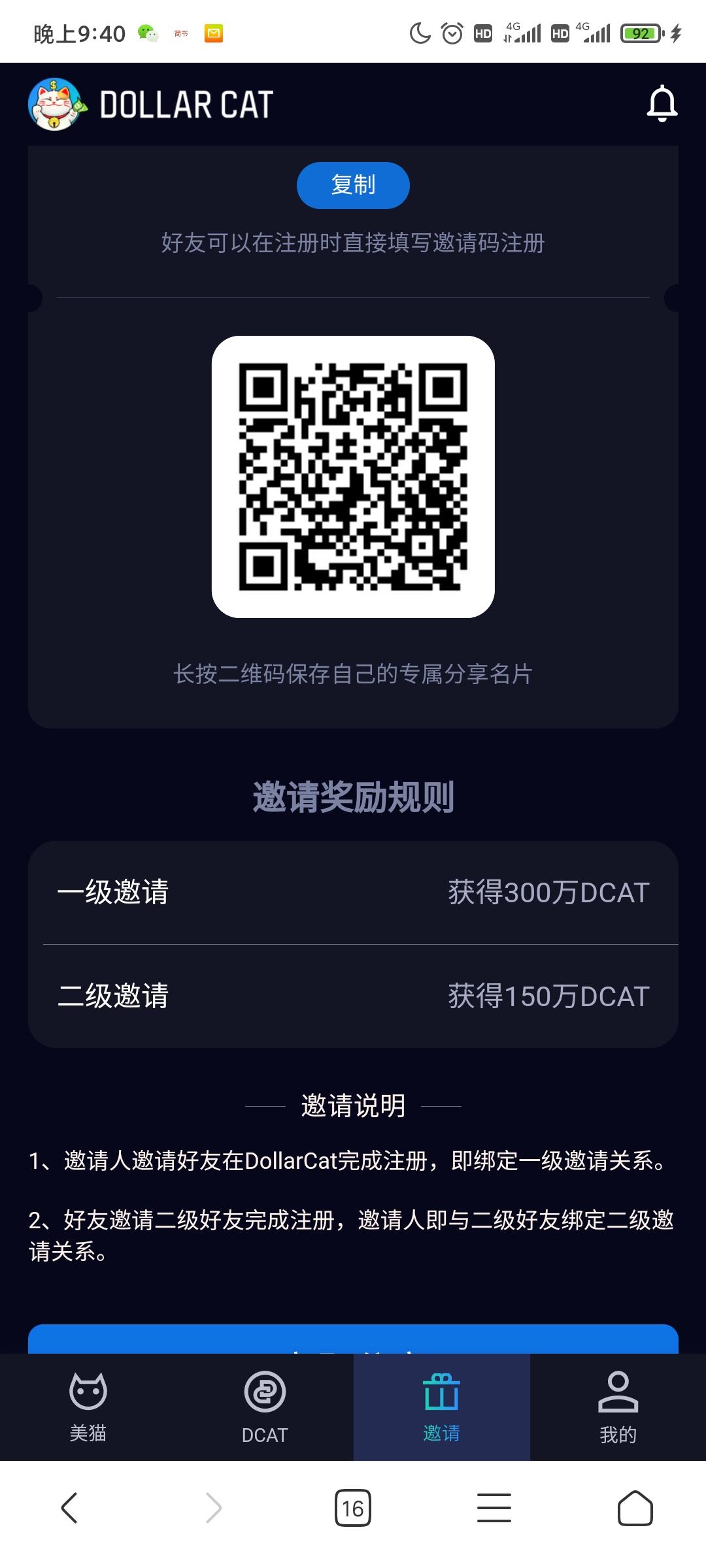Viewport: 706px width, 1568px height.
Task: Long-press target: tap the invitation QR code
Action: (353, 478)
